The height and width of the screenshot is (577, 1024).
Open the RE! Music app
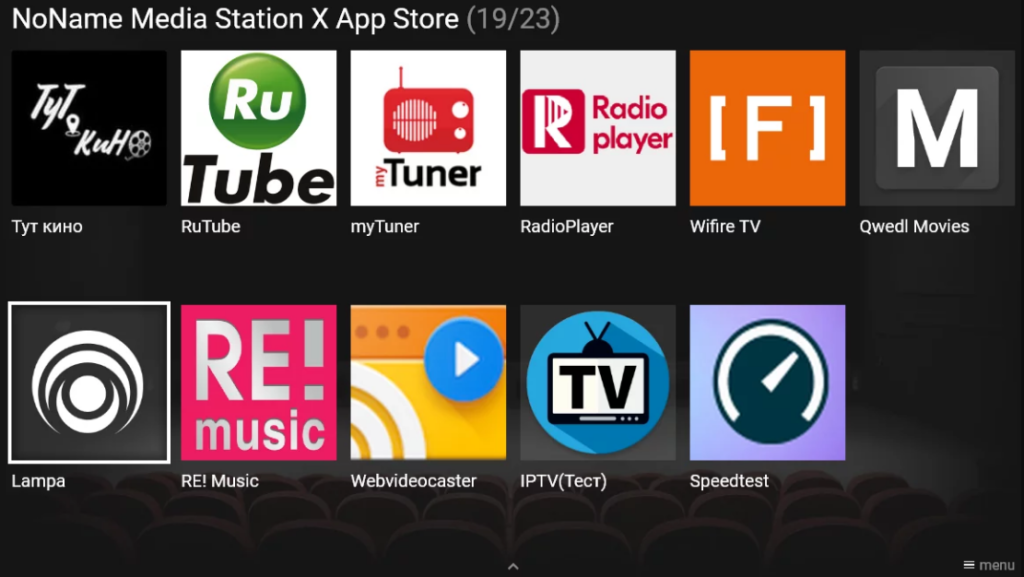258,383
